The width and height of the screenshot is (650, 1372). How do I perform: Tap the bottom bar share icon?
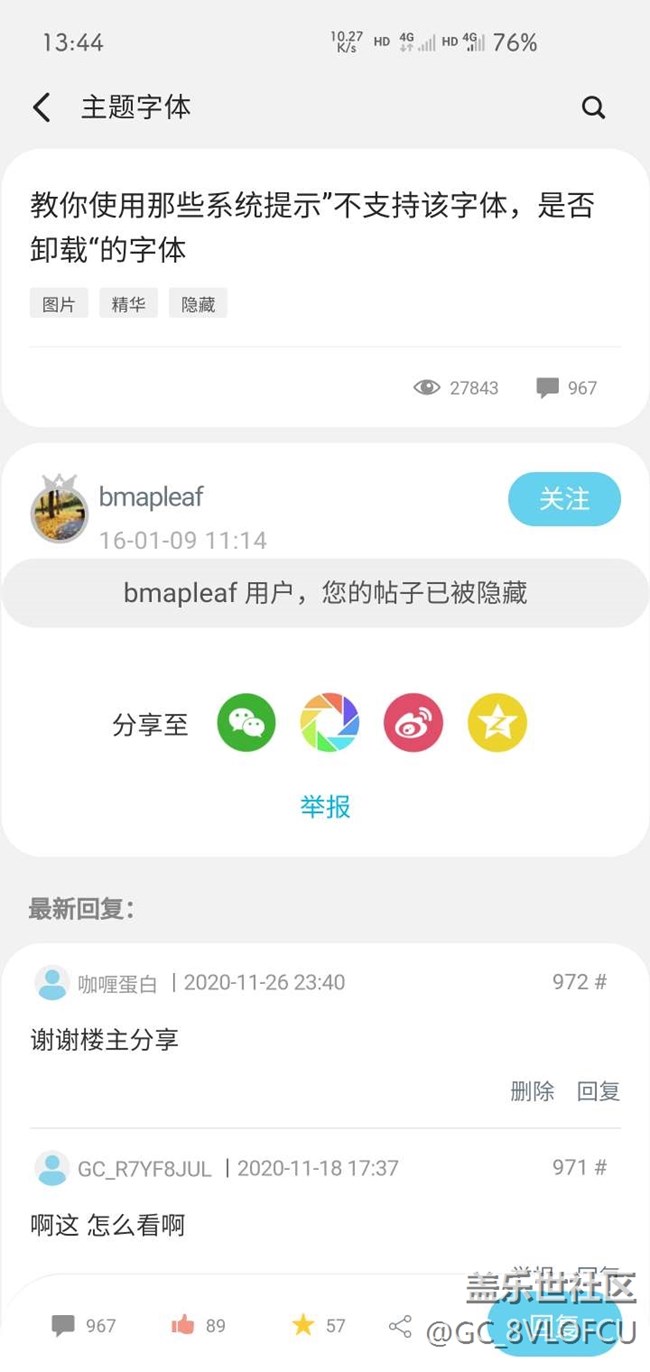400,1326
